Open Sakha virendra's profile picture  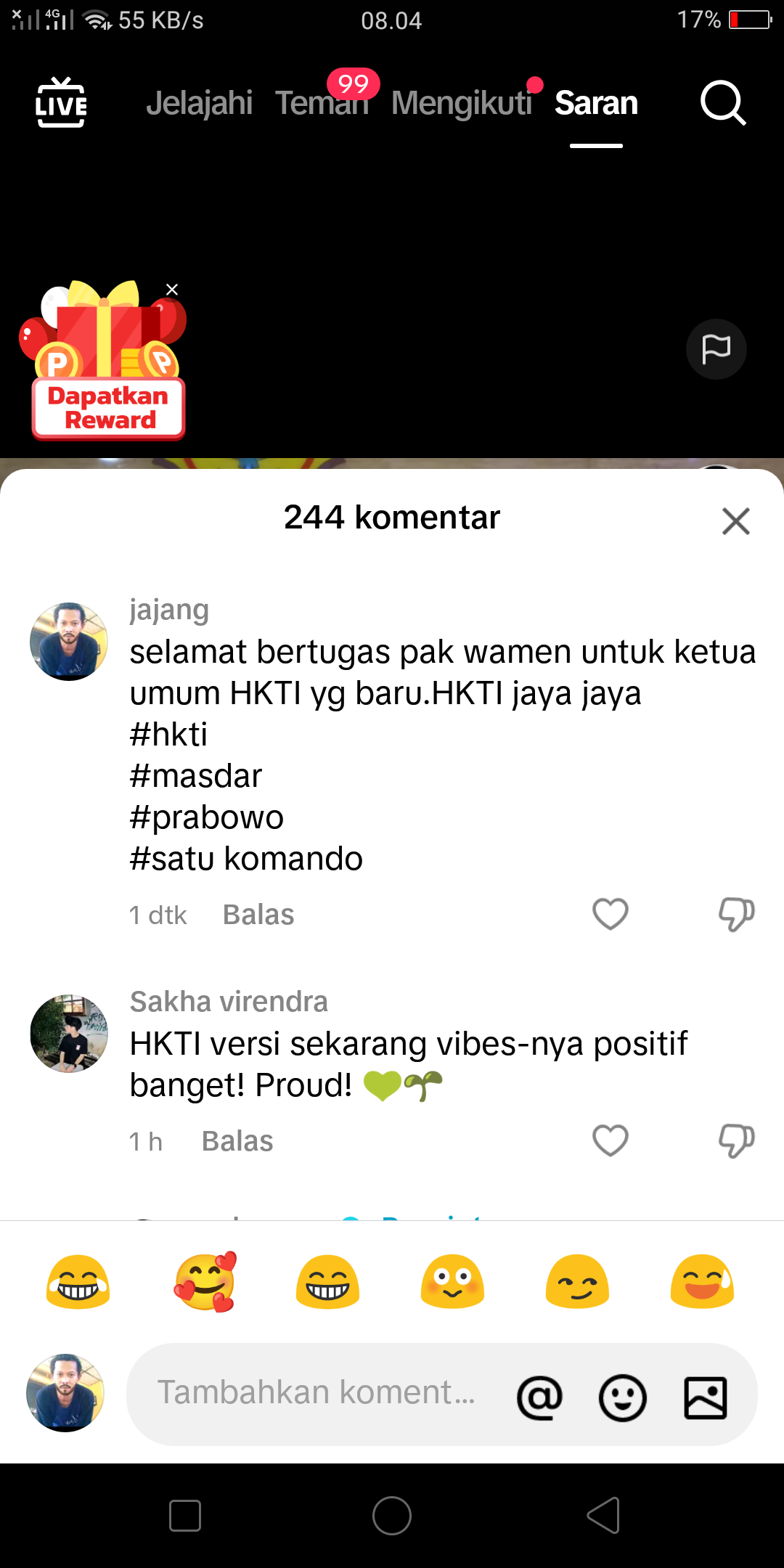(69, 1034)
